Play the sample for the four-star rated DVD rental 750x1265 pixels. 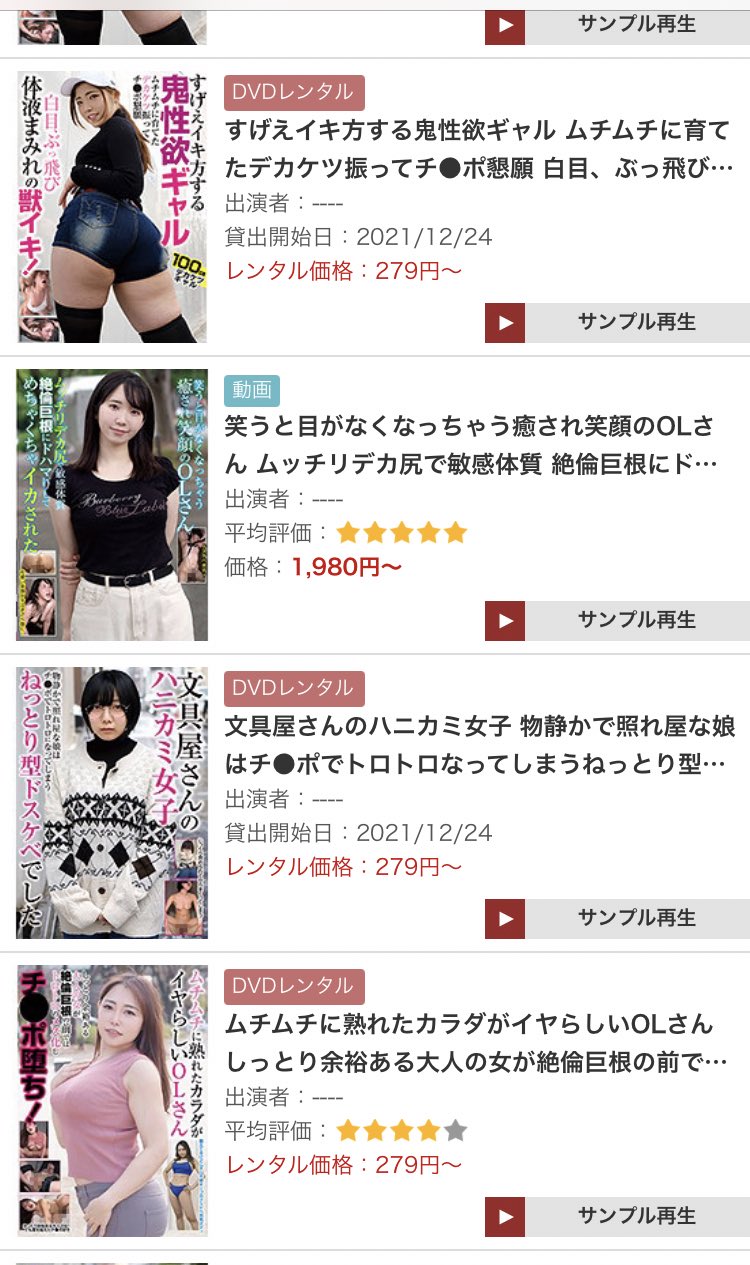[x=617, y=1216]
